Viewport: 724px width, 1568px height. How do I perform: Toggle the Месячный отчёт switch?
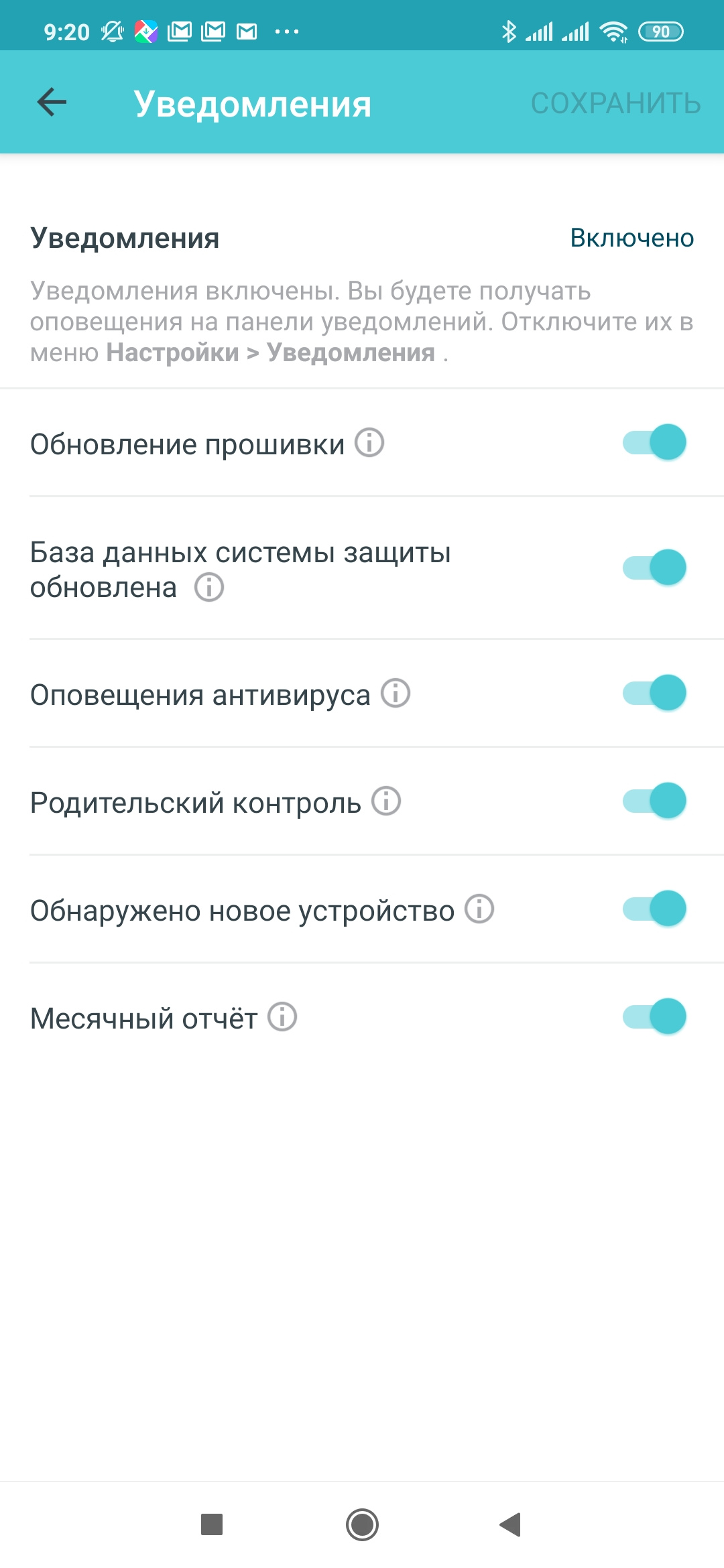[x=654, y=1017]
